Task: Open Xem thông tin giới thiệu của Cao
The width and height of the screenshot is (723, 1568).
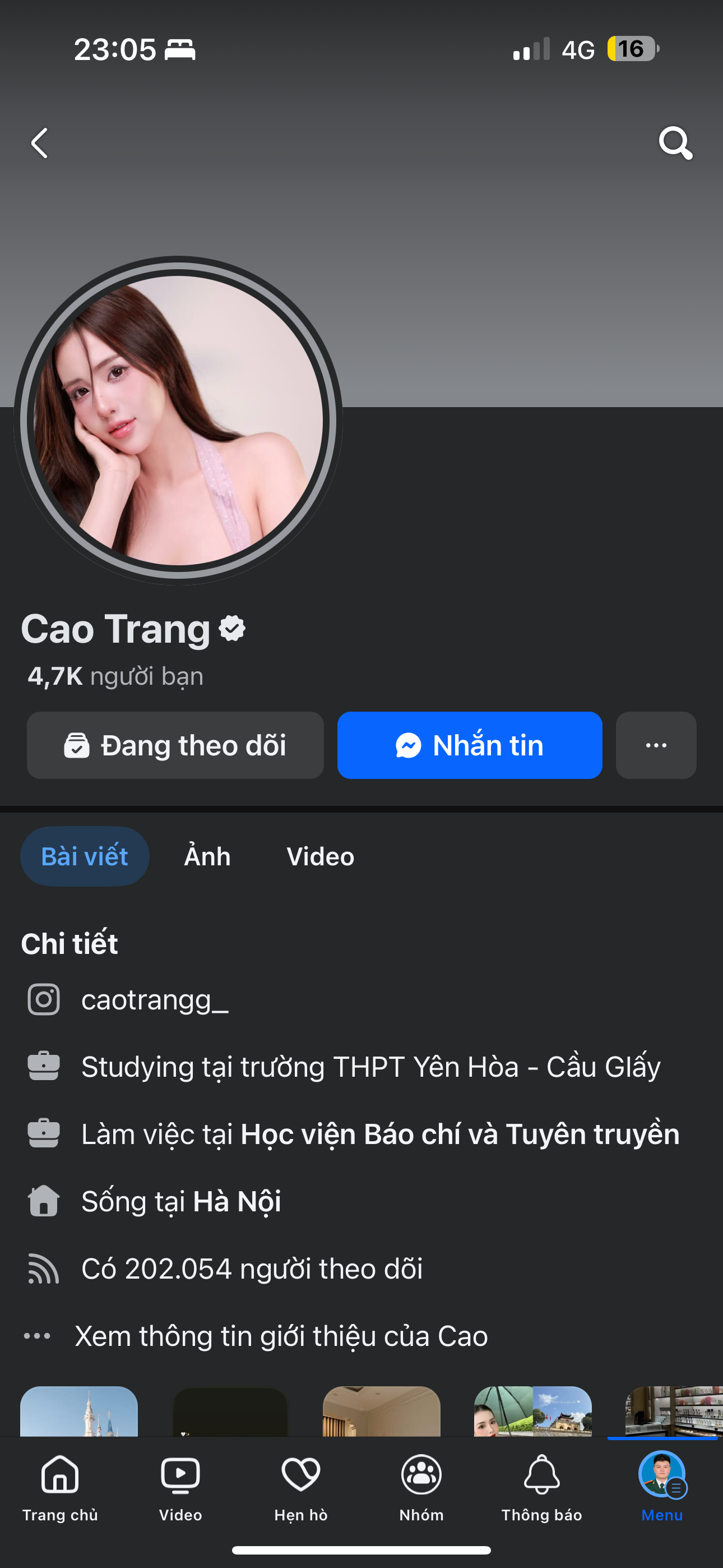Action: coord(281,1336)
